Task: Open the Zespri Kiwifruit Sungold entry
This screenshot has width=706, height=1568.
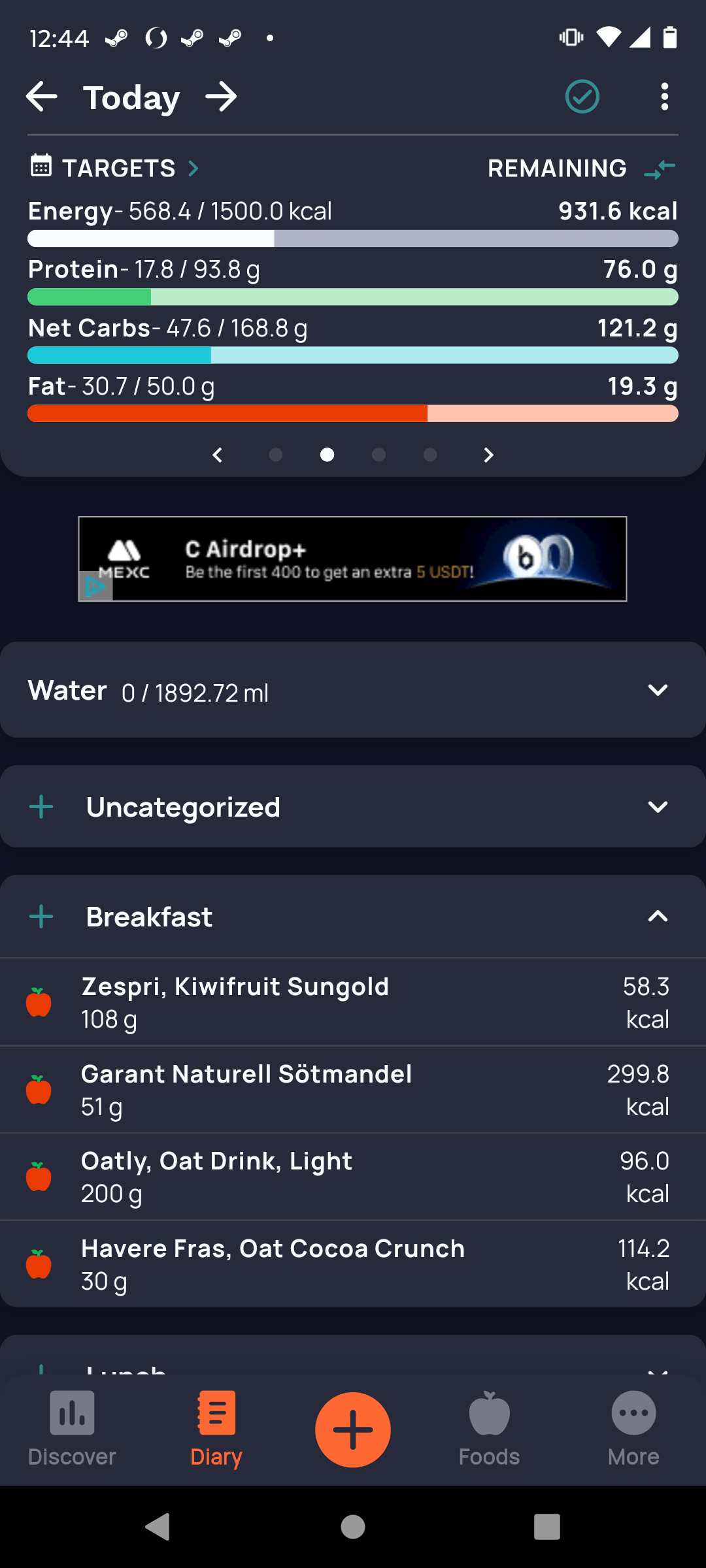Action: tap(353, 1002)
